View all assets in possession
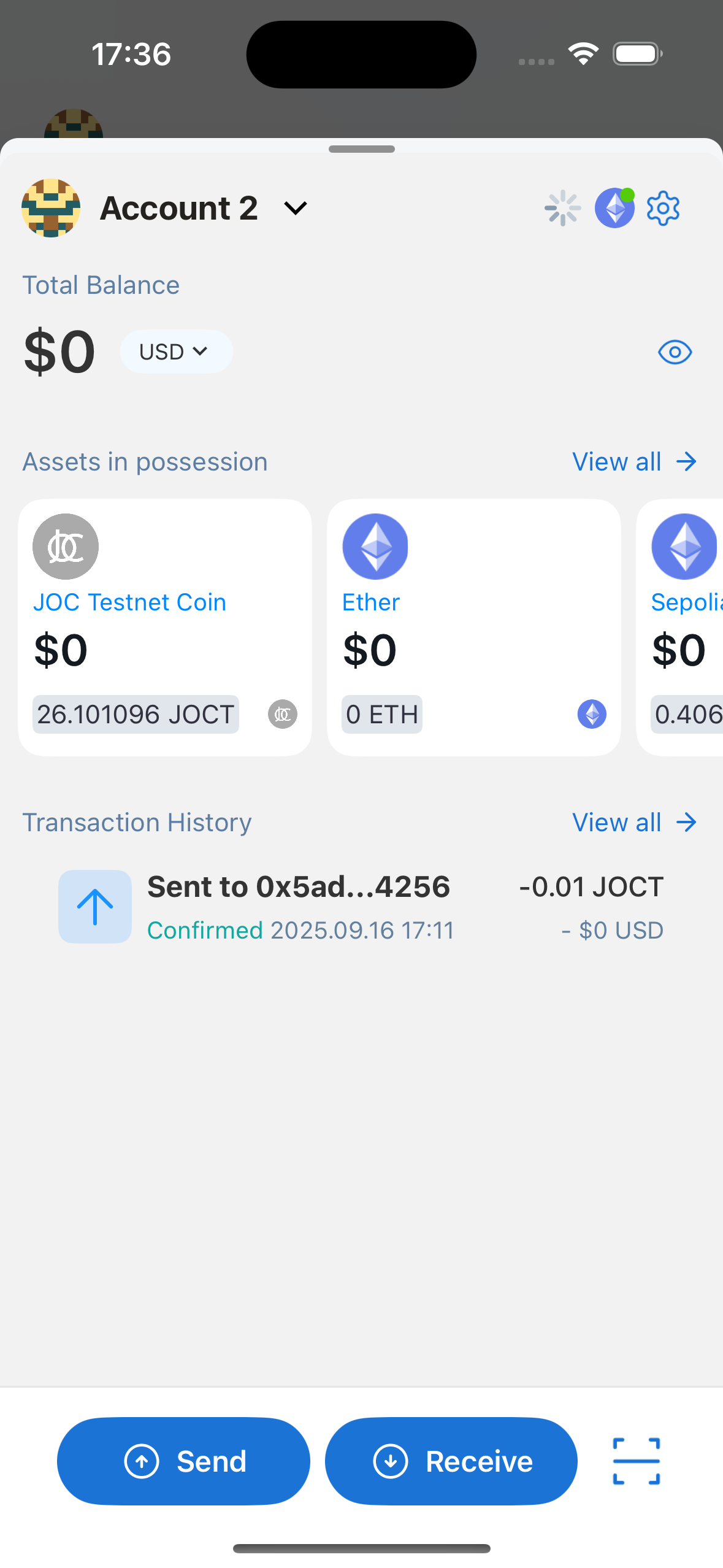The width and height of the screenshot is (723, 1568). click(x=635, y=461)
